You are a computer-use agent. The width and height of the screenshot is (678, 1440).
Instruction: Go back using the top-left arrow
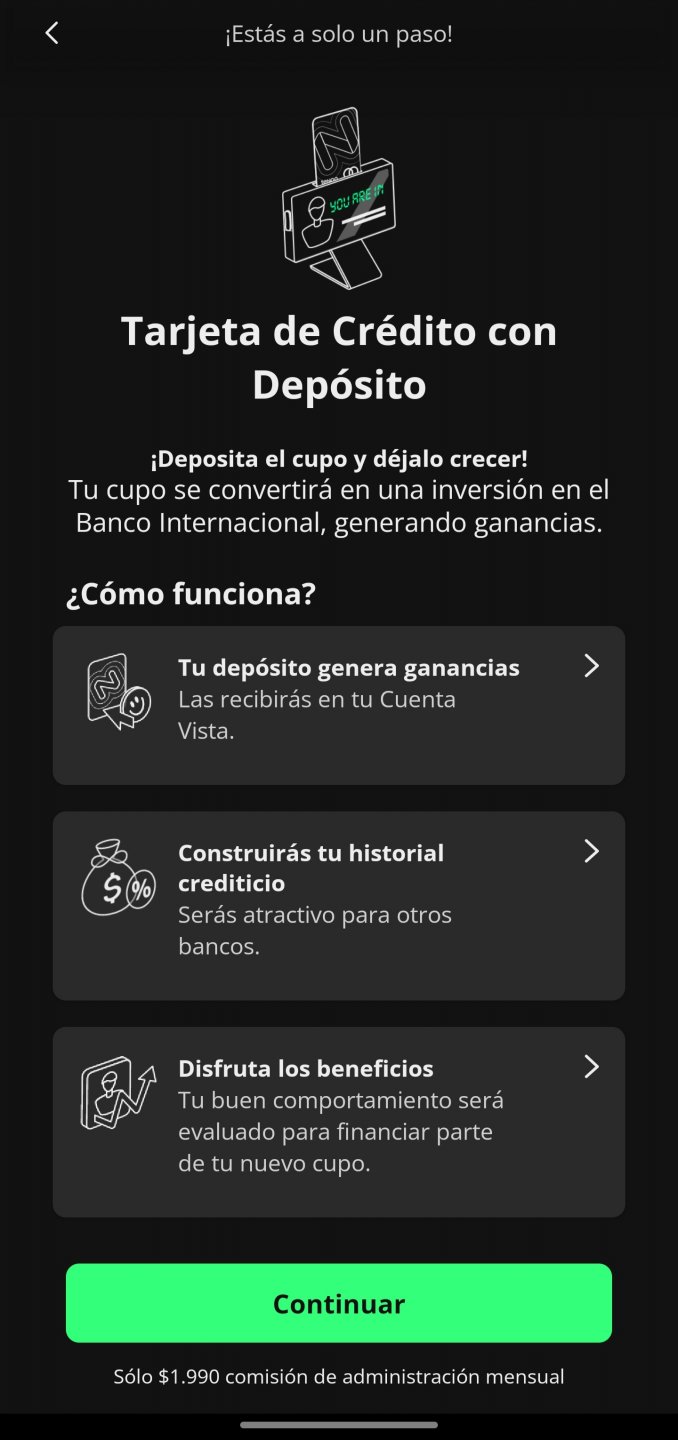[52, 33]
